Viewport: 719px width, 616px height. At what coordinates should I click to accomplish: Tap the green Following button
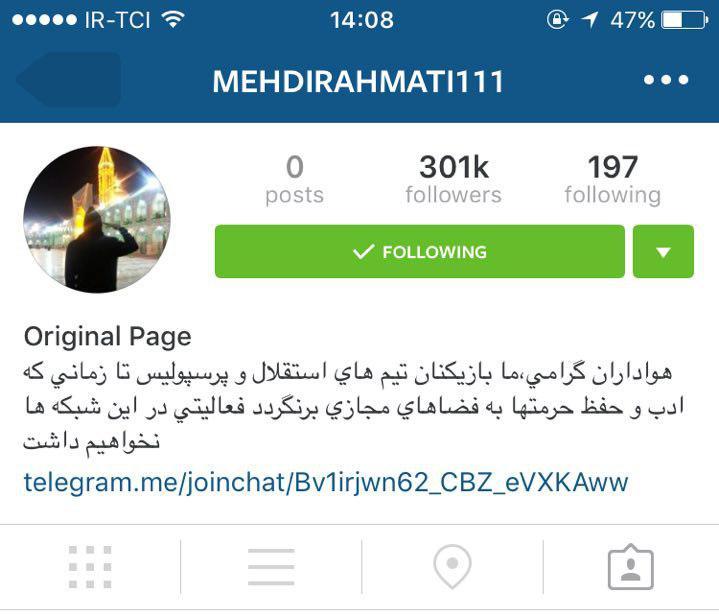[x=420, y=252]
